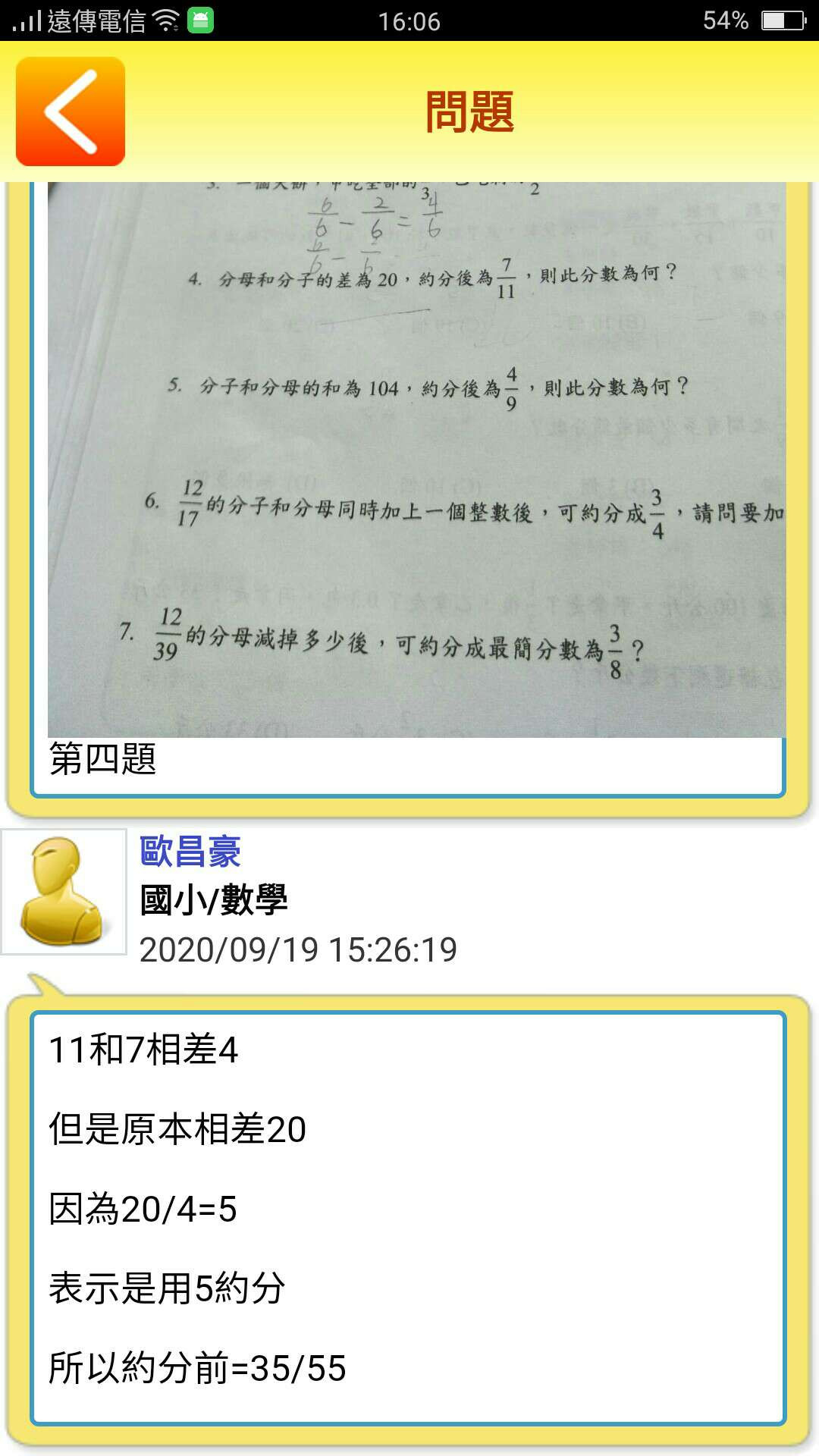Go back using the orange arrow button
Viewport: 819px width, 1456px height.
(x=70, y=111)
